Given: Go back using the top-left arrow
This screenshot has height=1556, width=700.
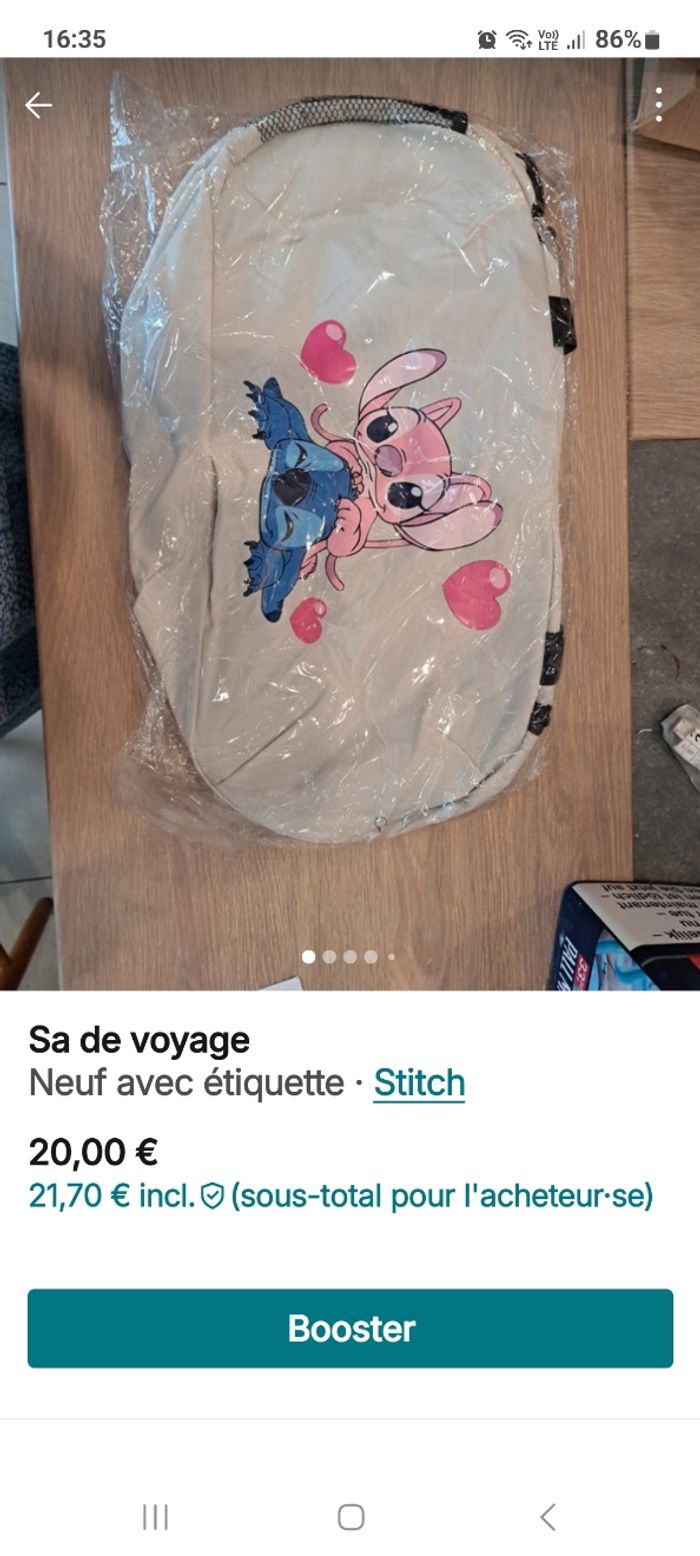Looking at the screenshot, I should pyautogui.click(x=38, y=105).
